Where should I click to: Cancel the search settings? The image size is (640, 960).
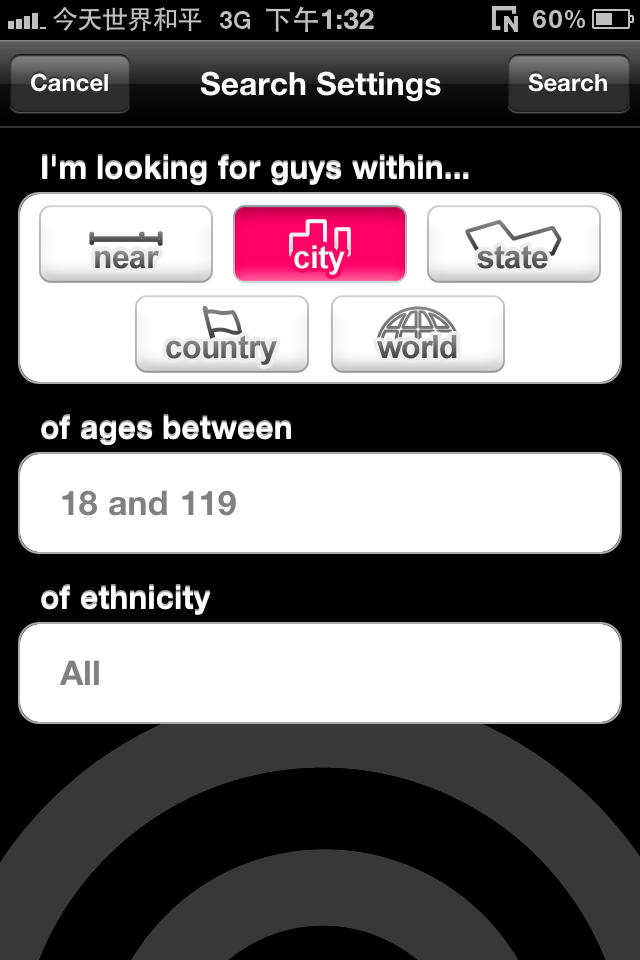(x=69, y=83)
